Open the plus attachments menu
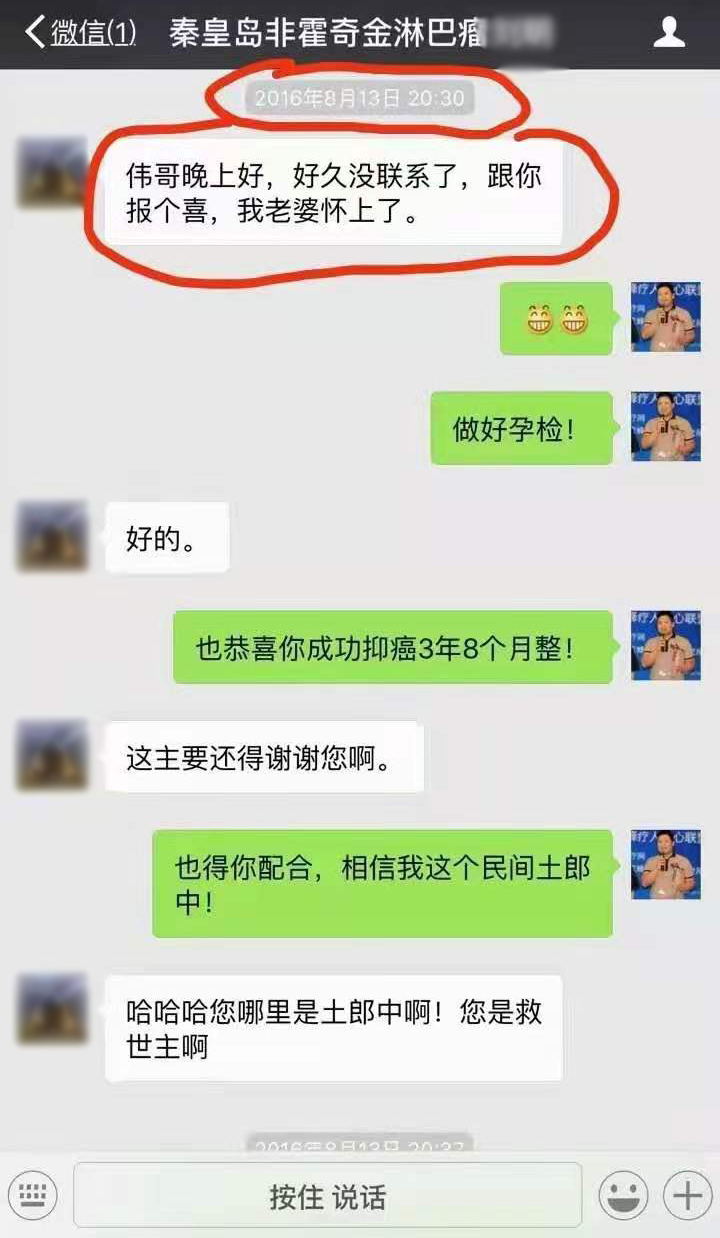Image resolution: width=720 pixels, height=1238 pixels. [688, 1196]
